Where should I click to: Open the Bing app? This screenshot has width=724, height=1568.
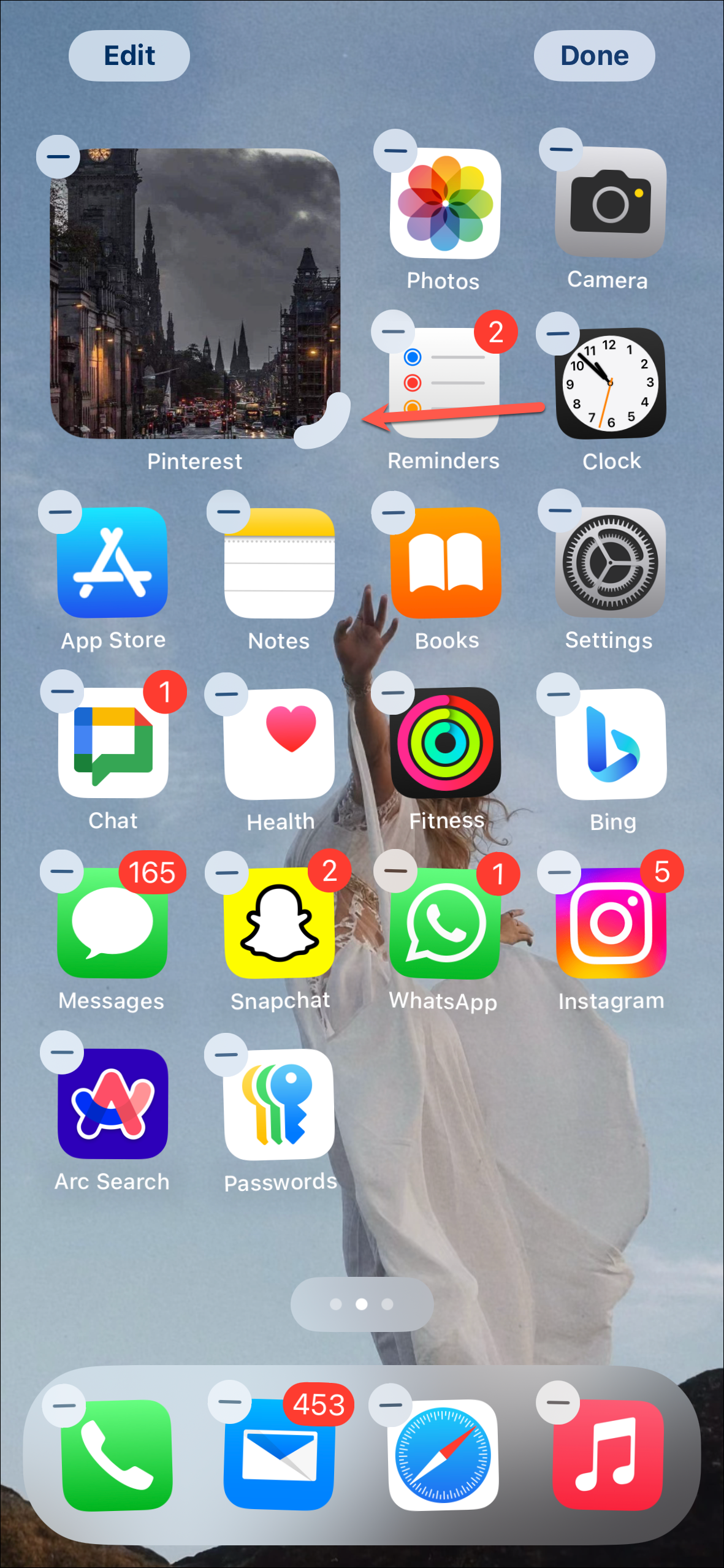(611, 744)
